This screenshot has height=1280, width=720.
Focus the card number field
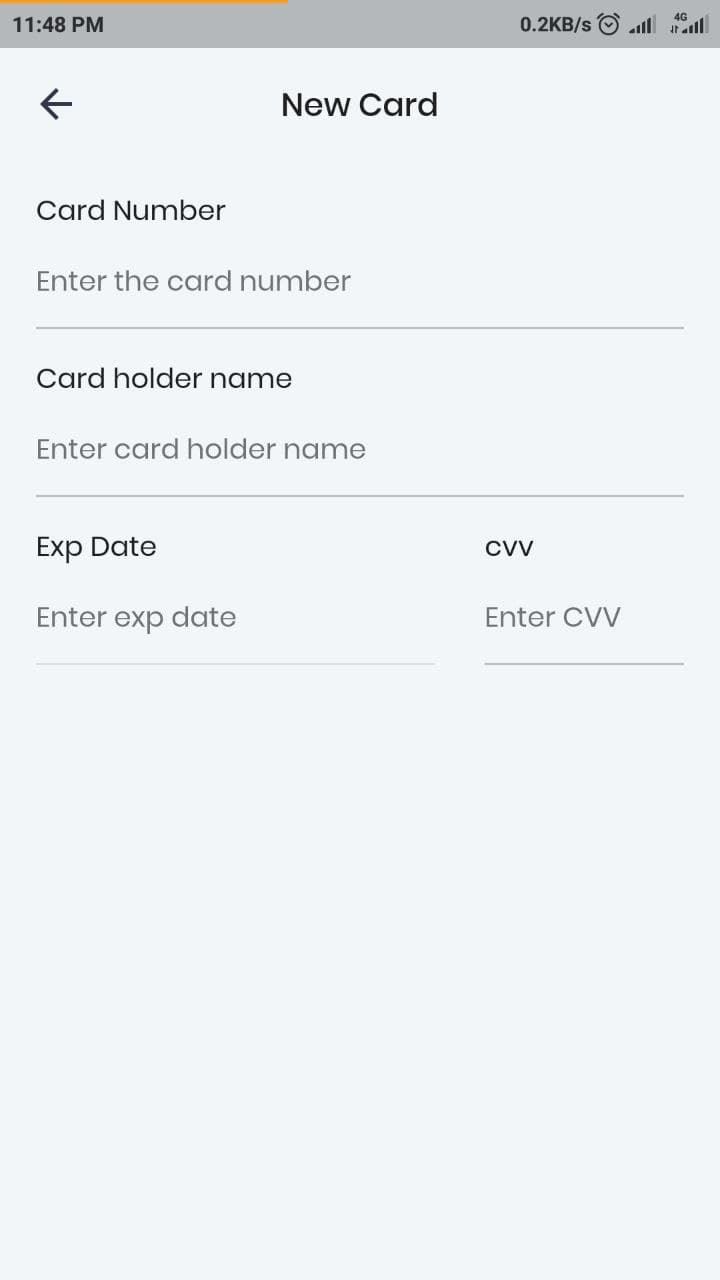[x=359, y=282]
